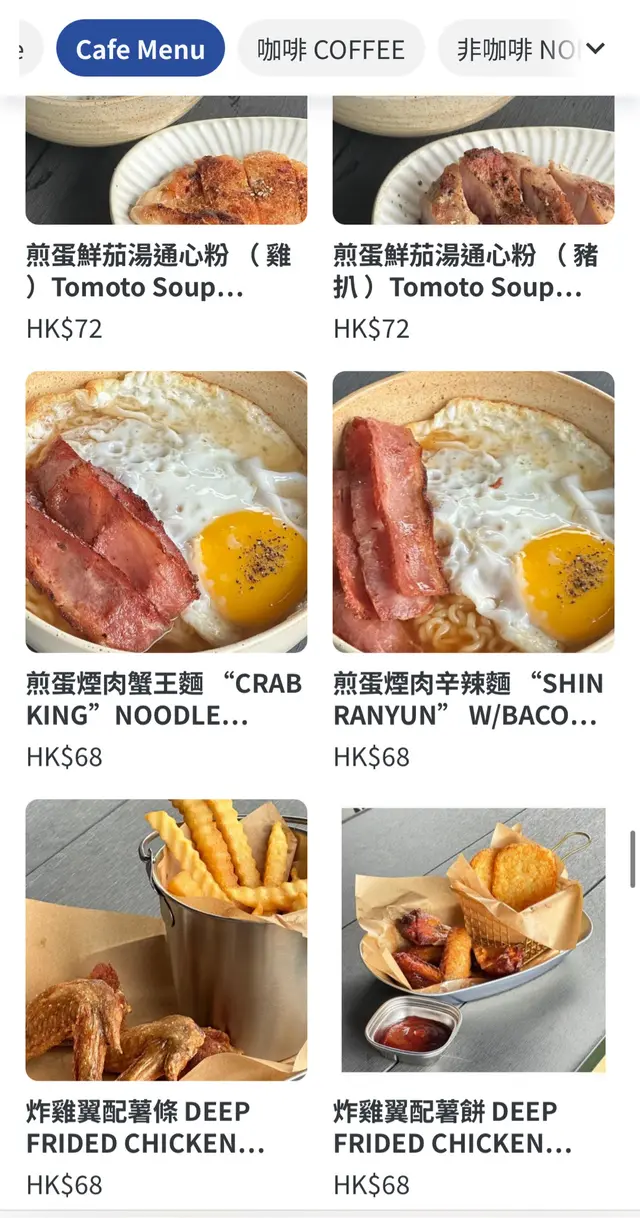640x1218 pixels.
Task: Switch to the 非咖啡 category chip
Action: 510,49
